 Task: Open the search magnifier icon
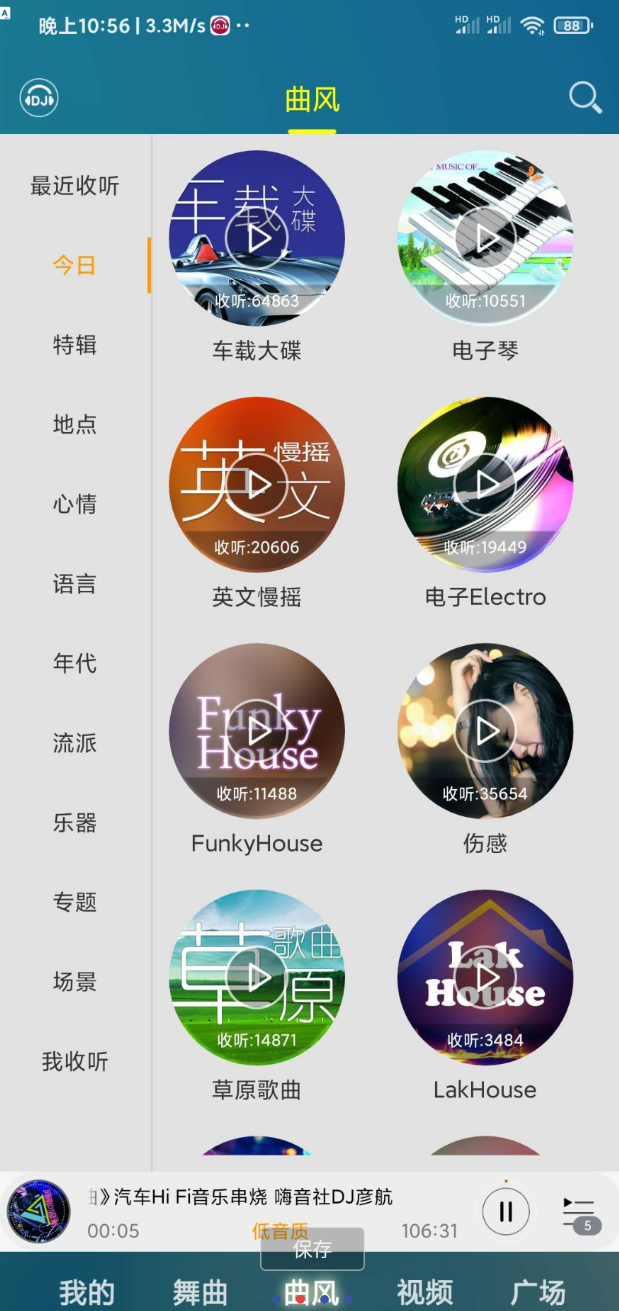click(x=585, y=98)
